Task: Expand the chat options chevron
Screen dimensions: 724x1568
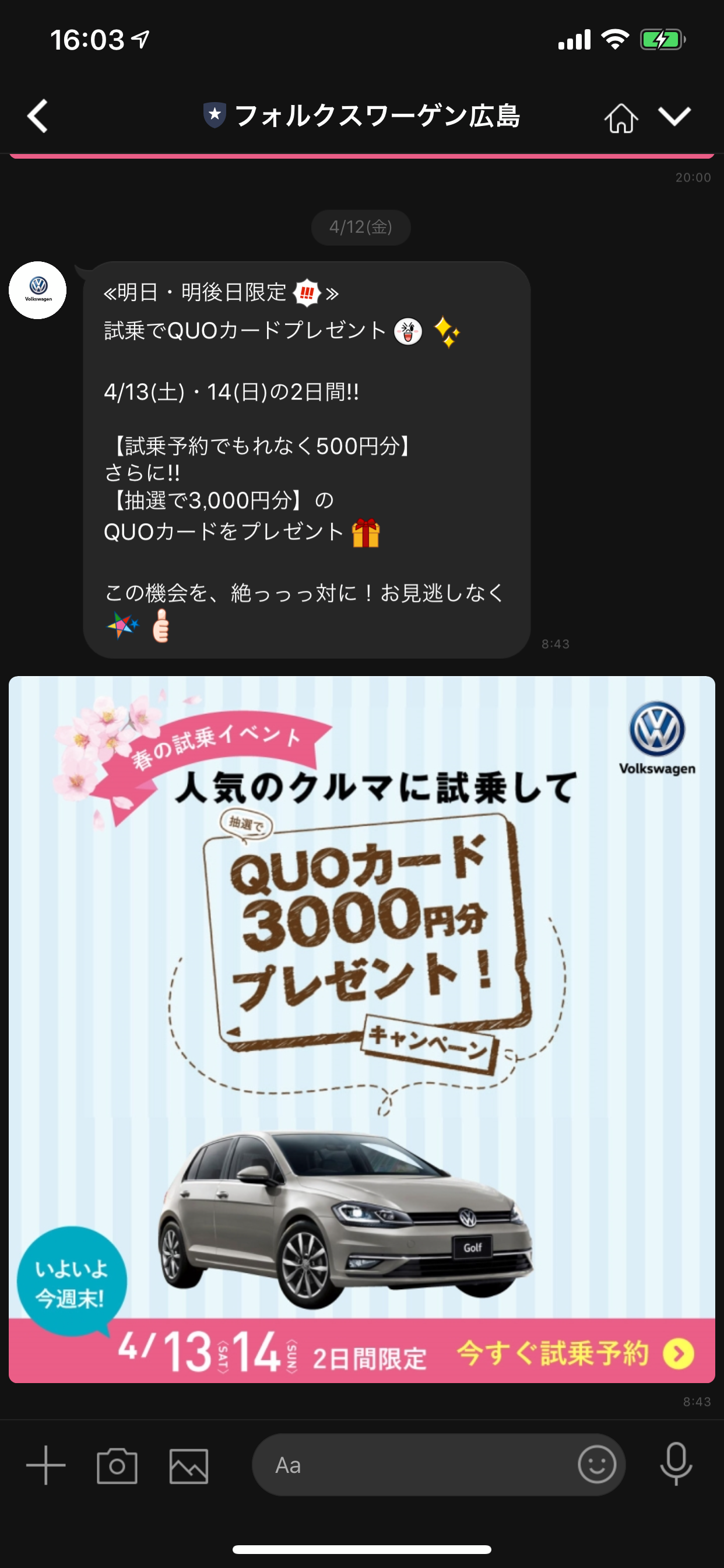Action: [674, 116]
